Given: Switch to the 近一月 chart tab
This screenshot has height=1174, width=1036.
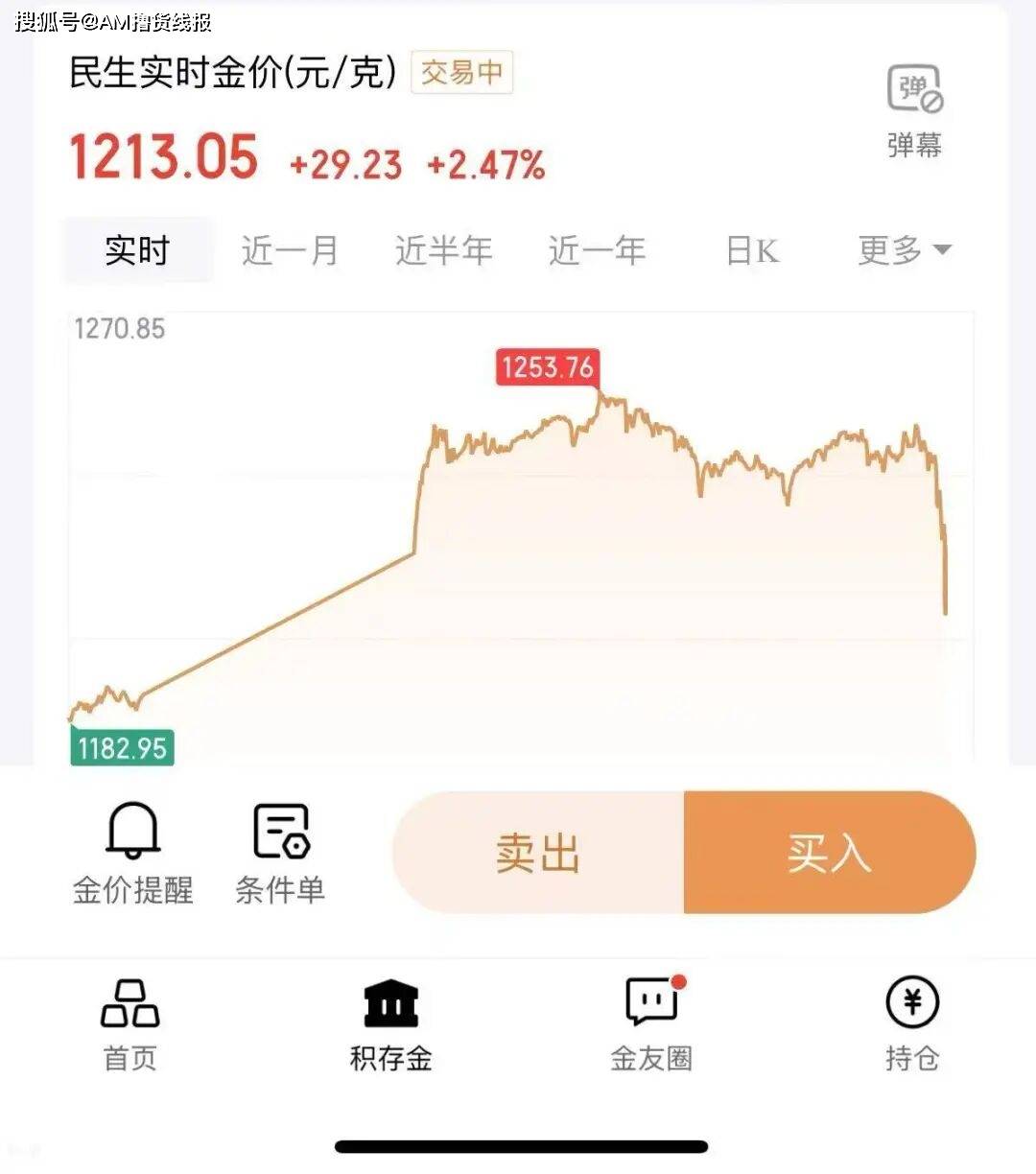Looking at the screenshot, I should (290, 250).
